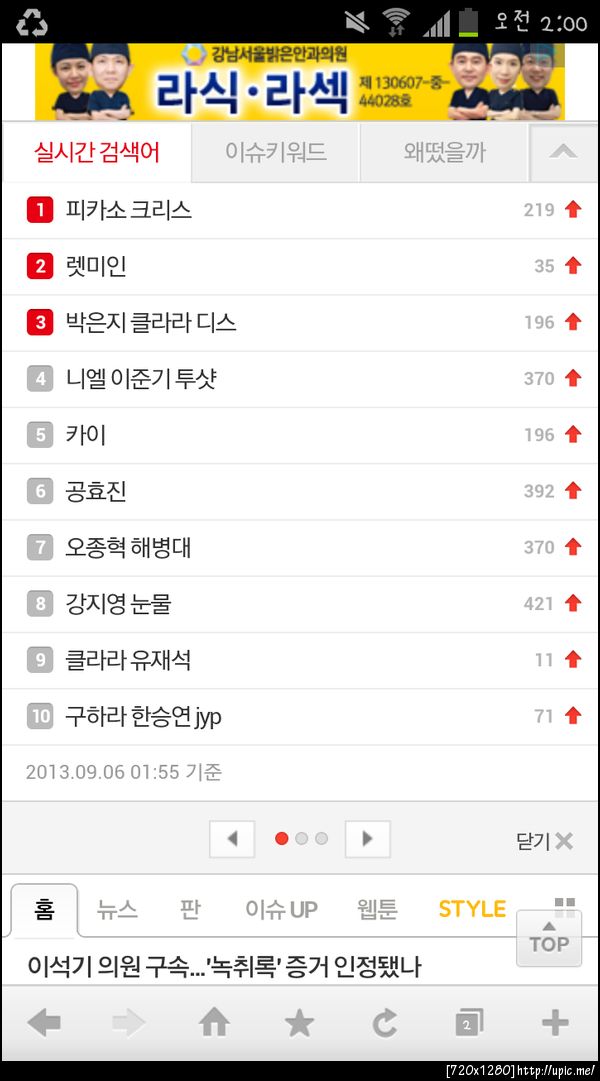This screenshot has height=1081, width=600.
Task: Close the panel with 닫기
Action: [x=544, y=841]
